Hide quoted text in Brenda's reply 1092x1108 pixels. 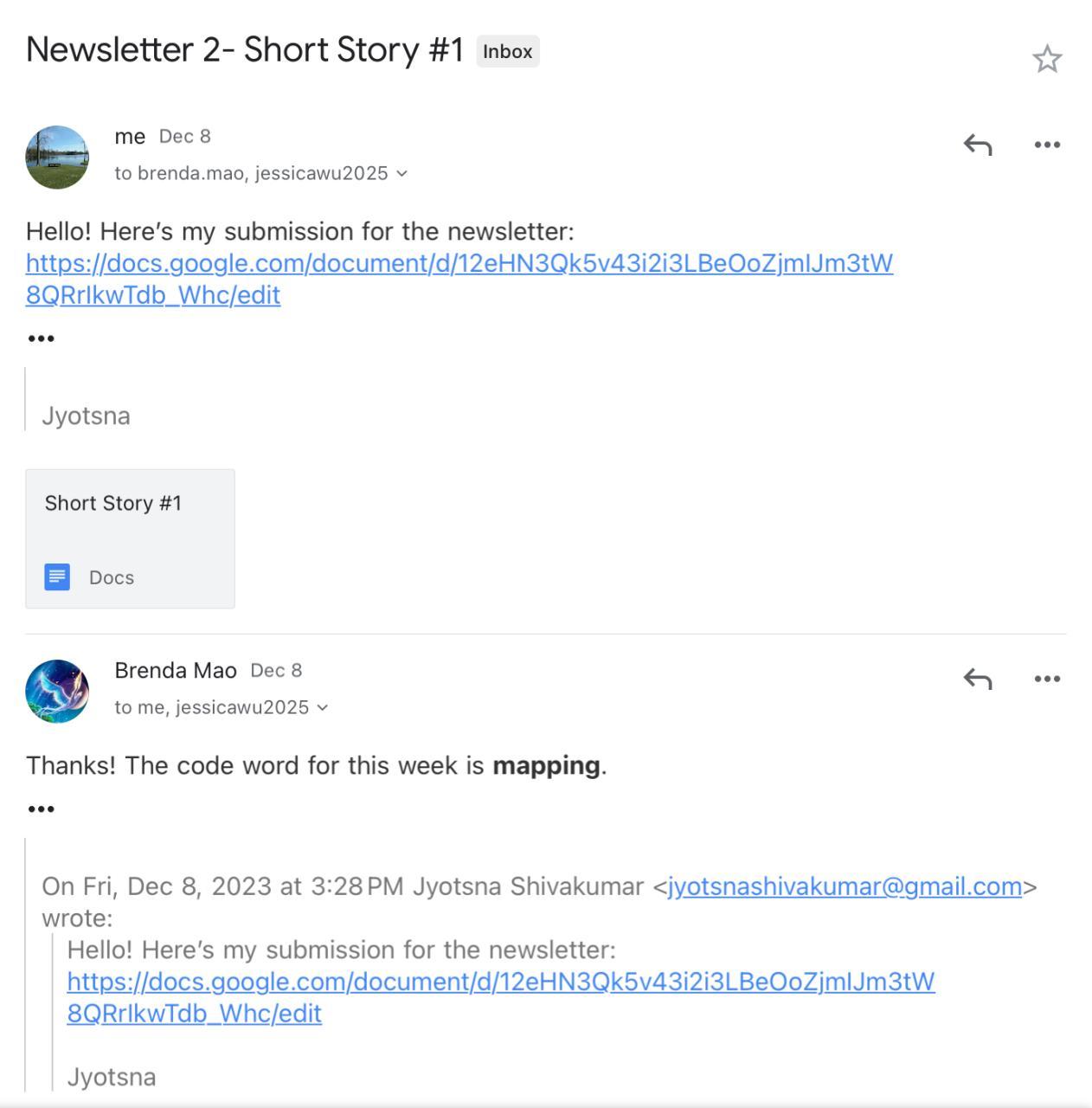41,809
